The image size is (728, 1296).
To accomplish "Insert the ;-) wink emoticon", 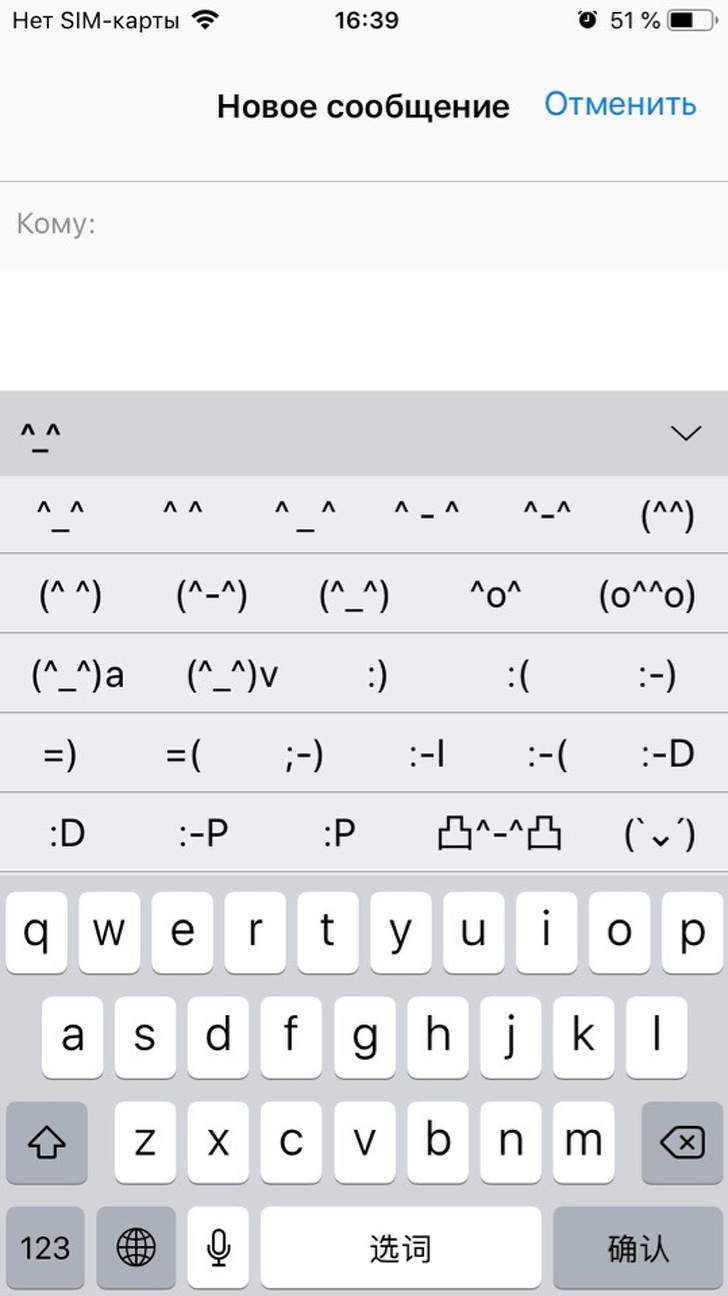I will (x=304, y=755).
